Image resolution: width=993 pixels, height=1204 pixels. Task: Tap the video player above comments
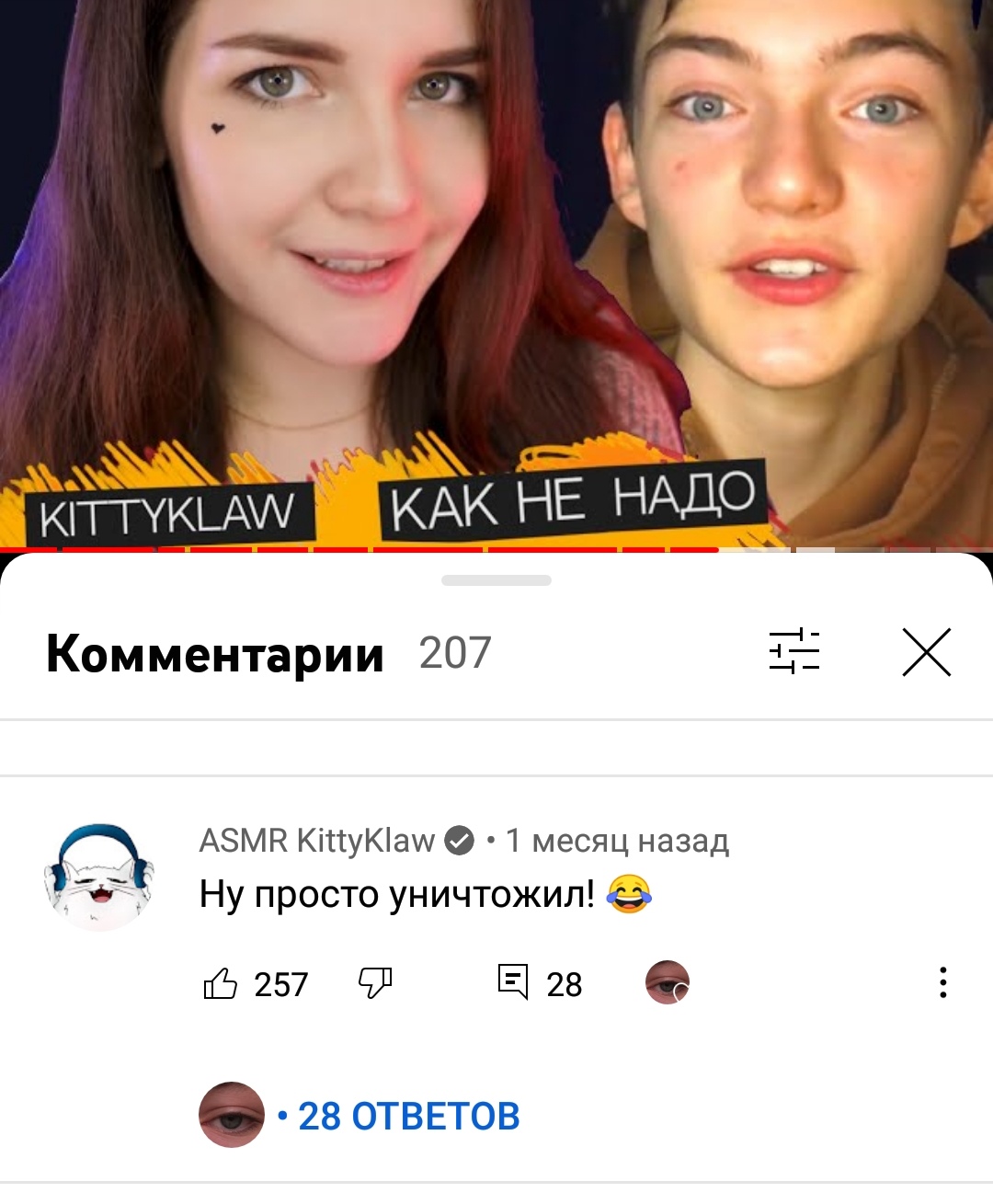496,274
